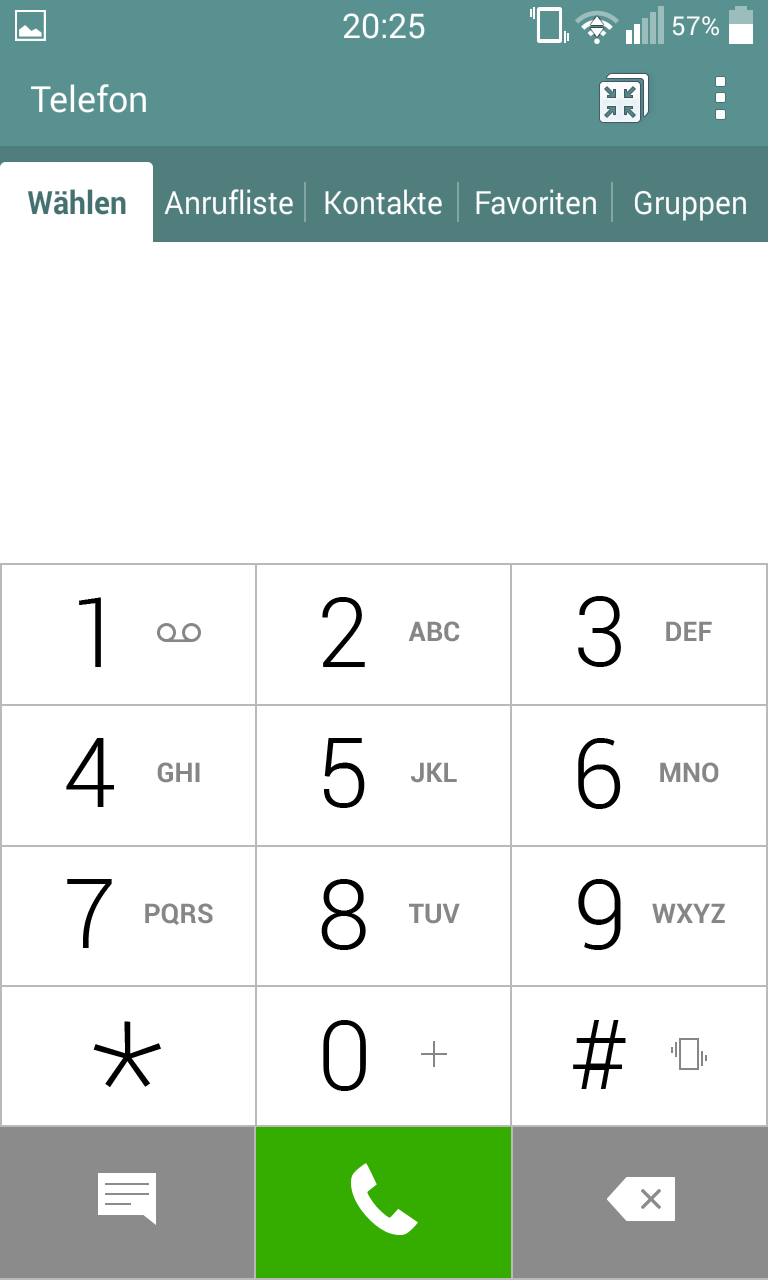
Task: Tap the 5 JKL key
Action: (384, 775)
